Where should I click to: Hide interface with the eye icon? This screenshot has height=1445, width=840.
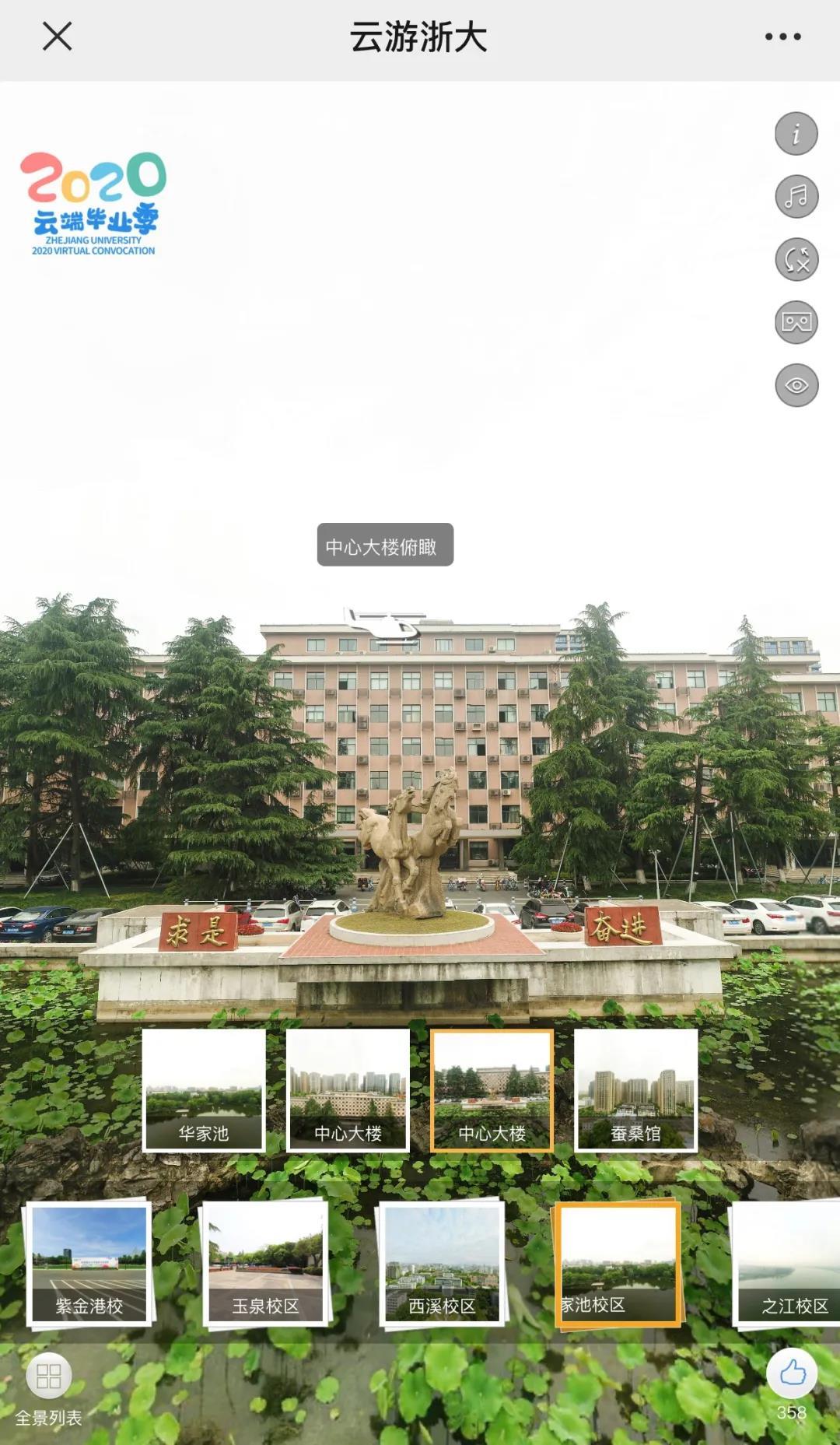click(x=796, y=385)
